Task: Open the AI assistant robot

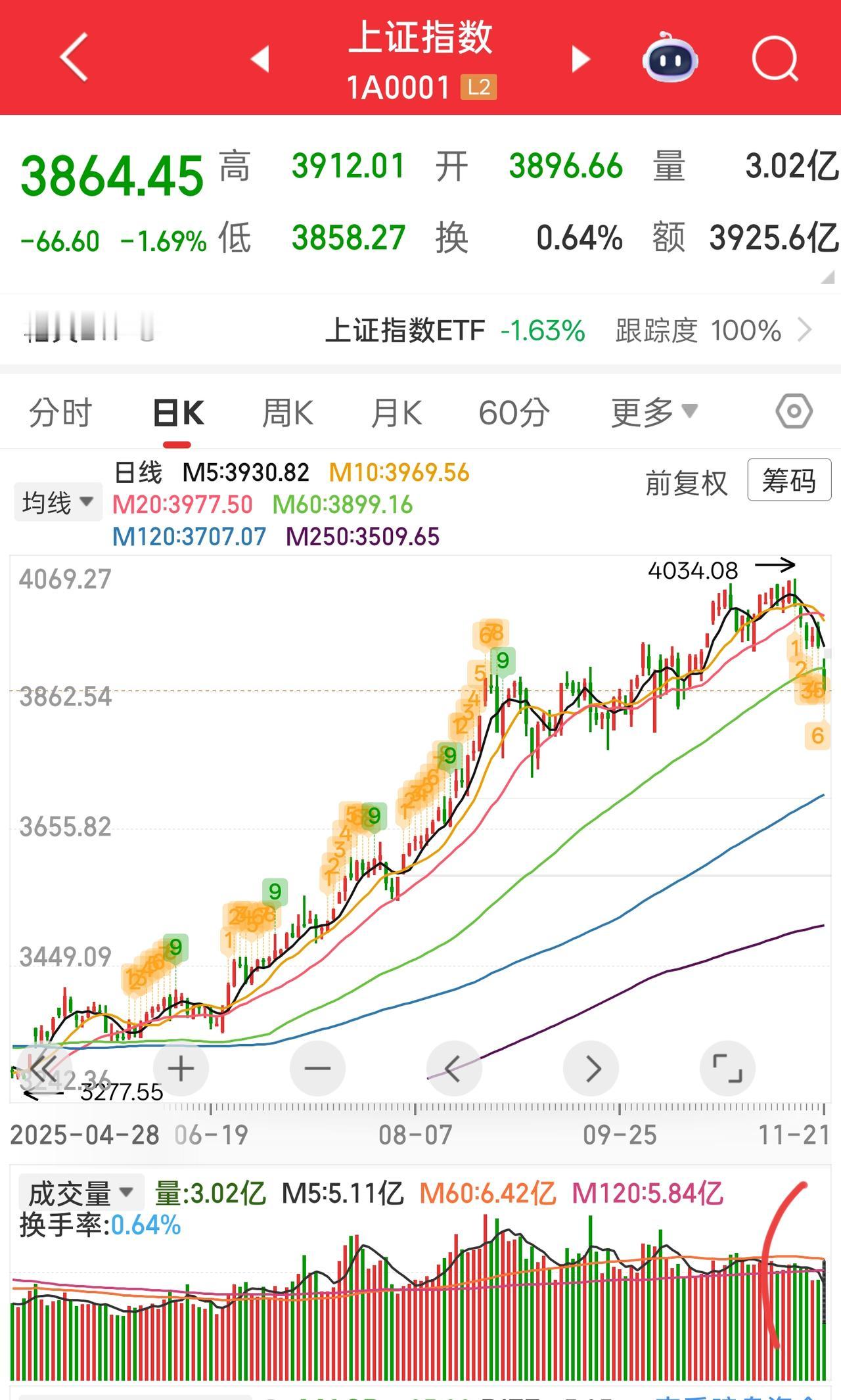Action: 668,59
